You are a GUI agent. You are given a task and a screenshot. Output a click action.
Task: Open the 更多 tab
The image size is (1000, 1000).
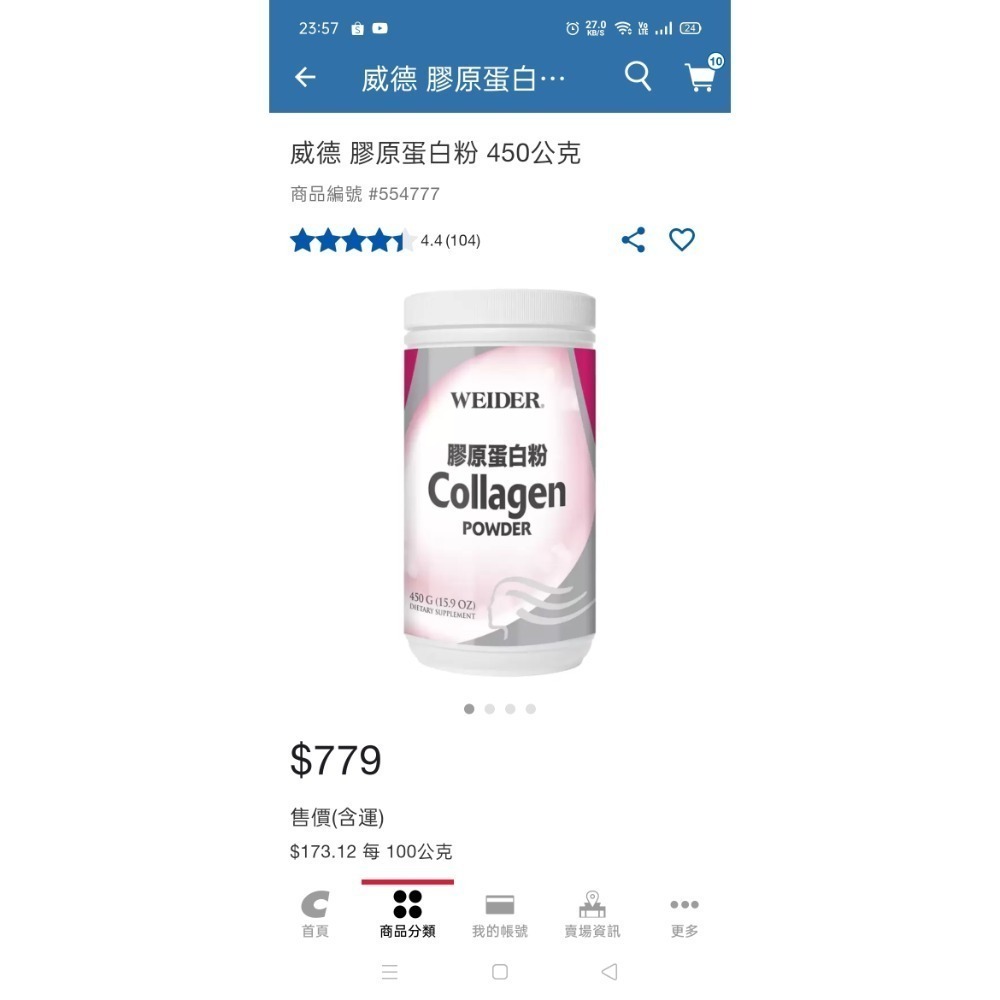click(x=685, y=915)
